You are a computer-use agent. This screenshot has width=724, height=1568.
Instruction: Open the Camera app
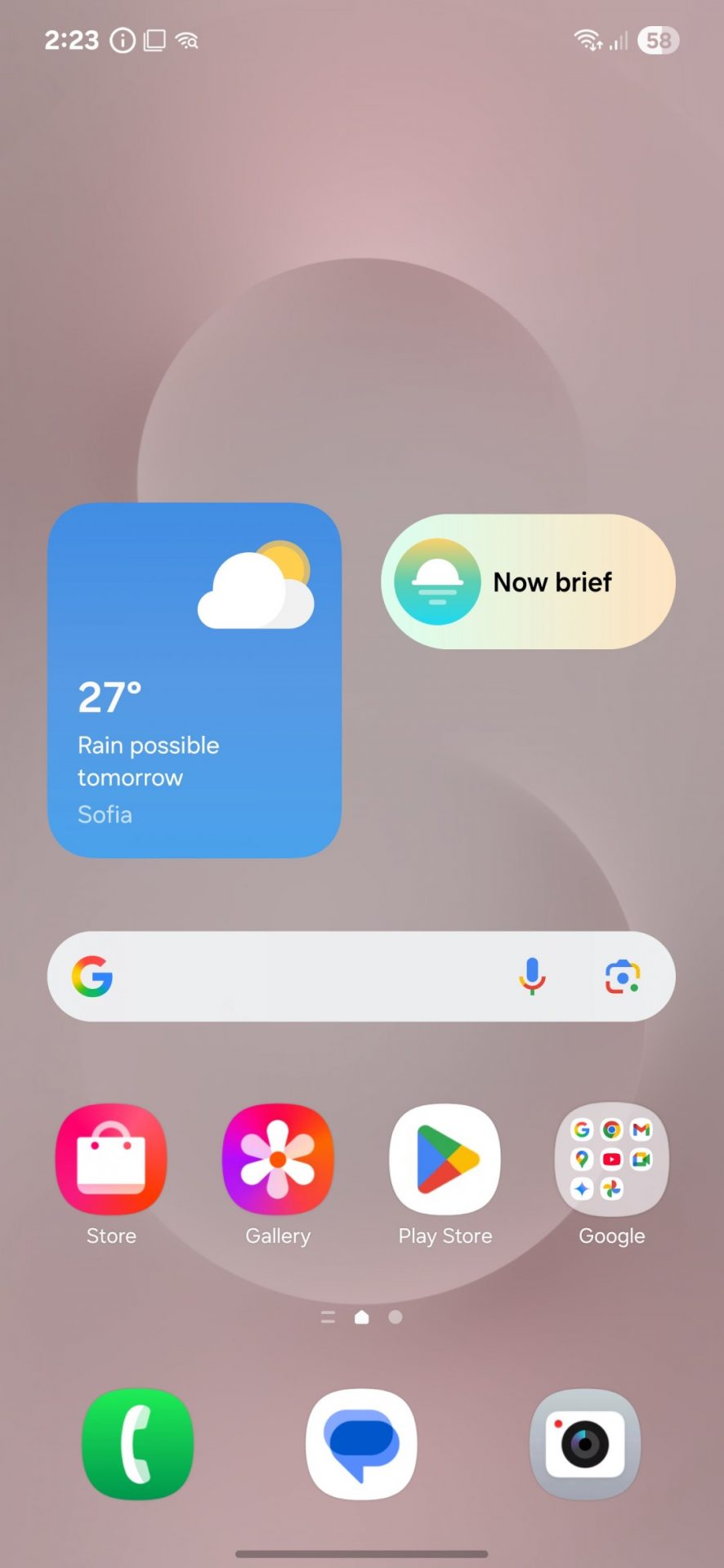coord(584,1444)
